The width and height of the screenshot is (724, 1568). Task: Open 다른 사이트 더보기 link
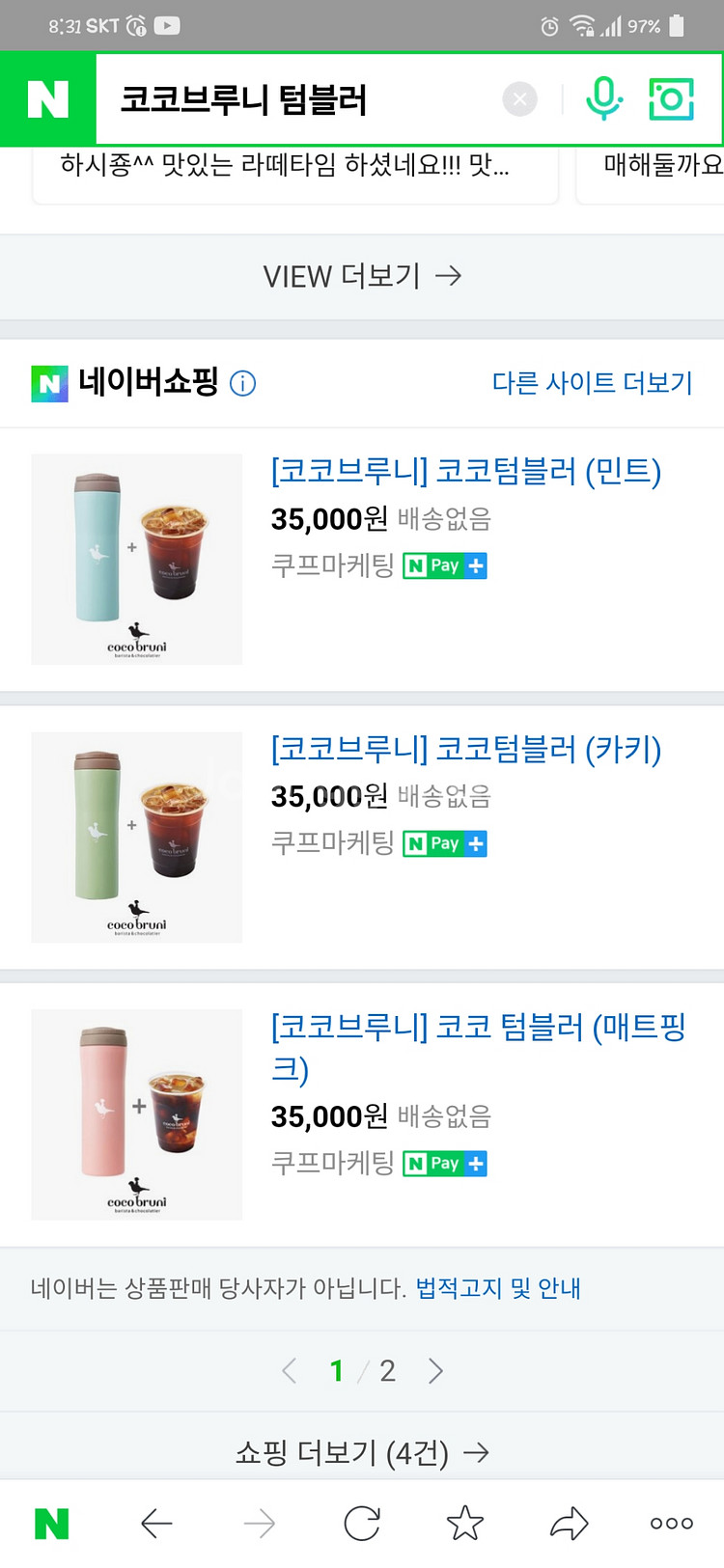tap(592, 383)
